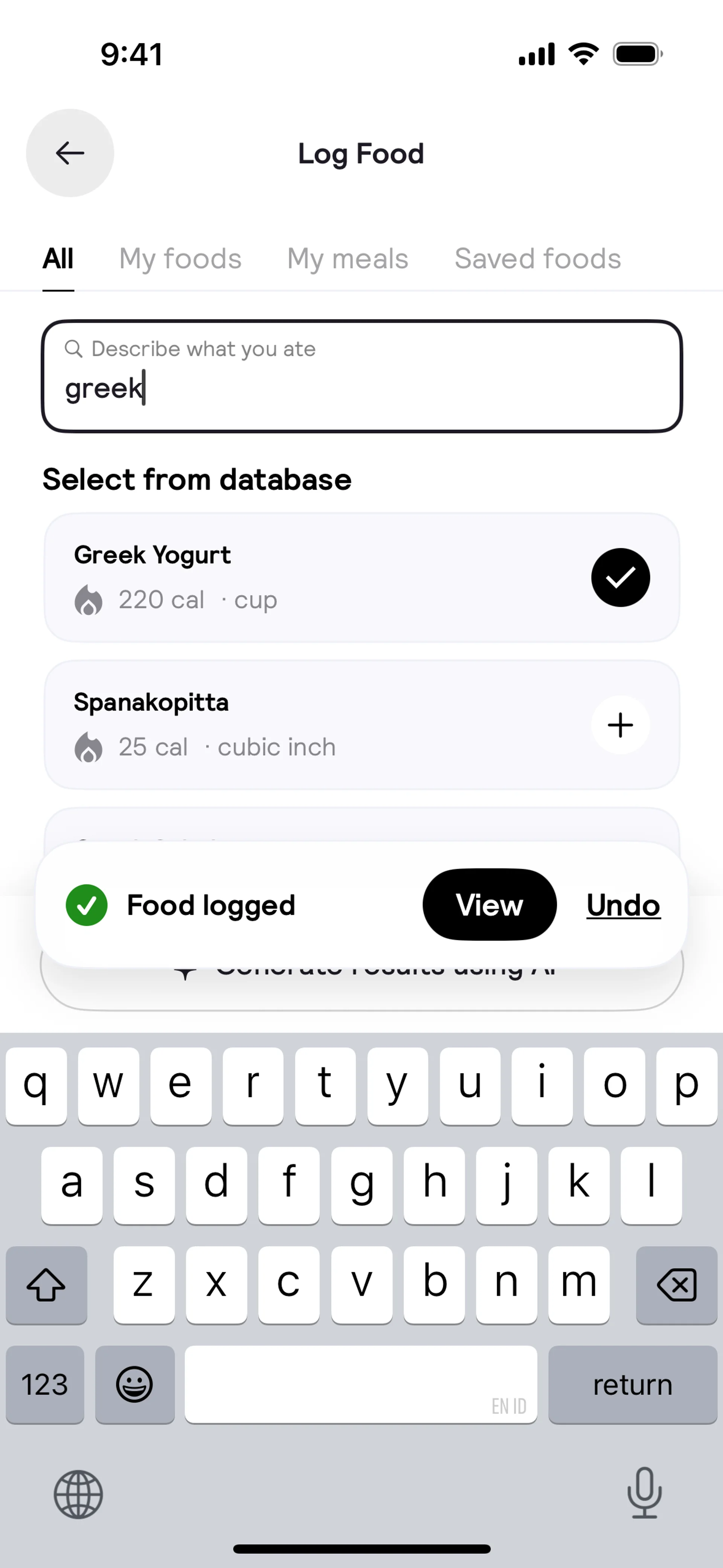
Task: Focus the Describe what you ate field
Action: [x=361, y=377]
